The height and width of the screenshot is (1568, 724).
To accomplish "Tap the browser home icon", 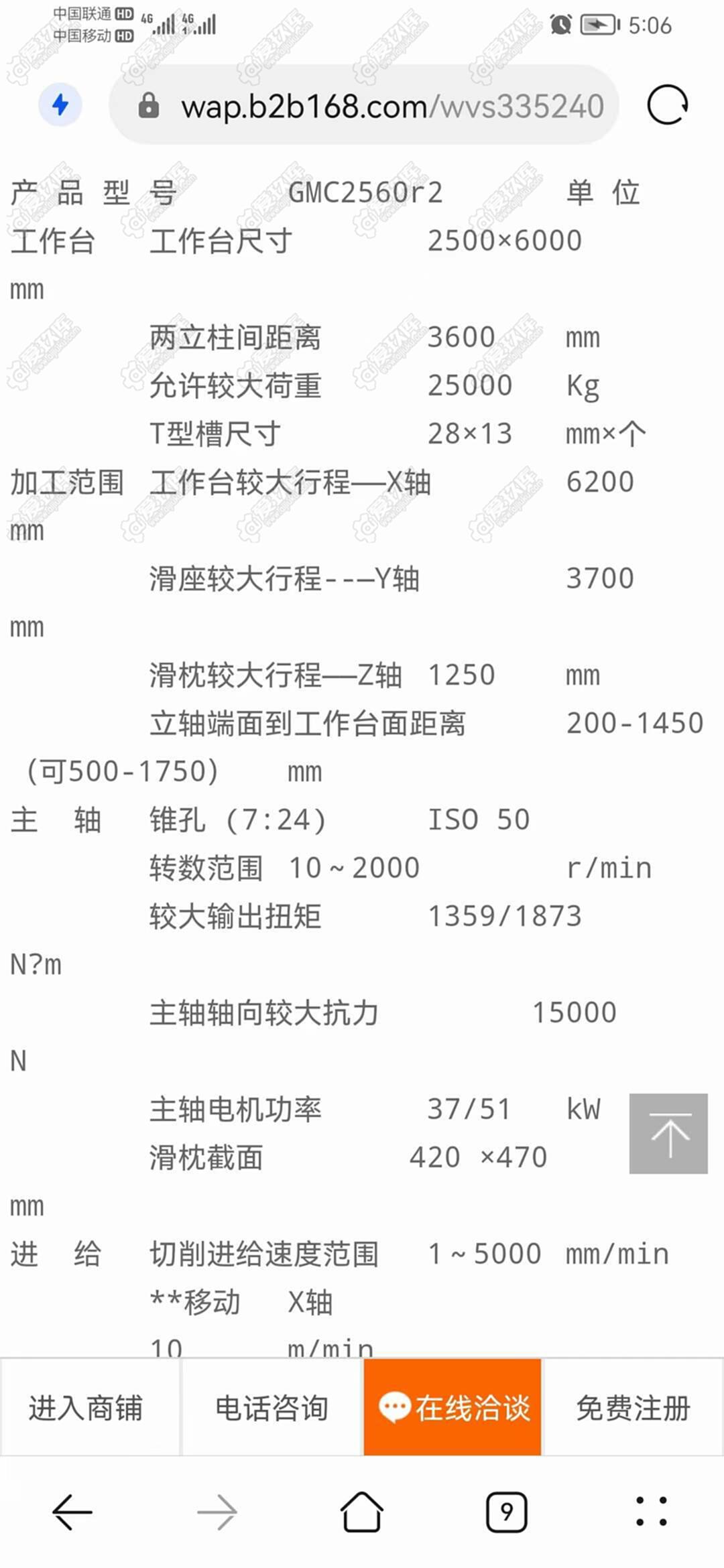I will (361, 1512).
